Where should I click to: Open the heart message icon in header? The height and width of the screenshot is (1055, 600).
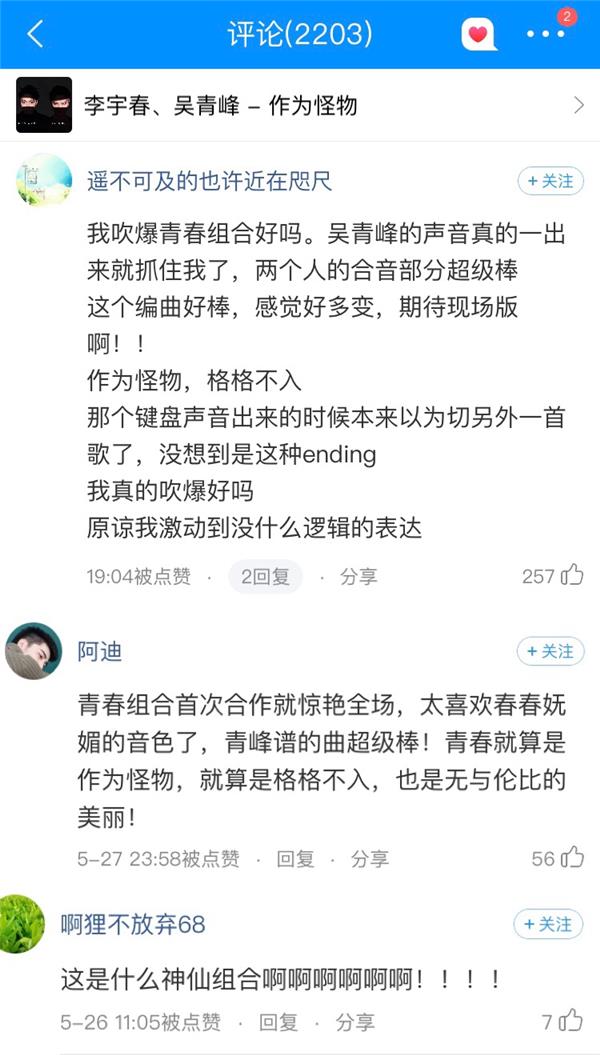480,34
